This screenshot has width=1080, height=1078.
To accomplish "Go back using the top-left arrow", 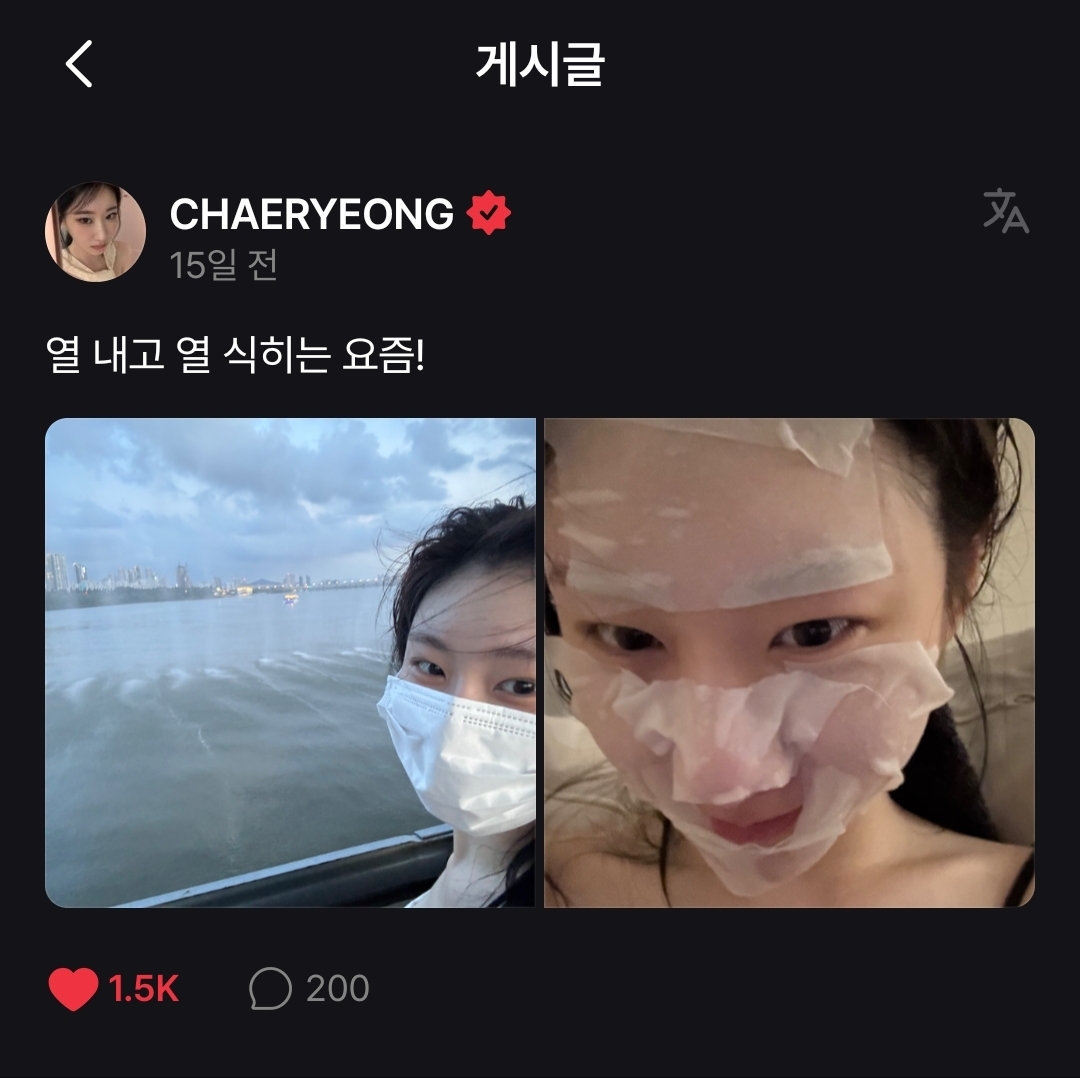I will (x=79, y=64).
